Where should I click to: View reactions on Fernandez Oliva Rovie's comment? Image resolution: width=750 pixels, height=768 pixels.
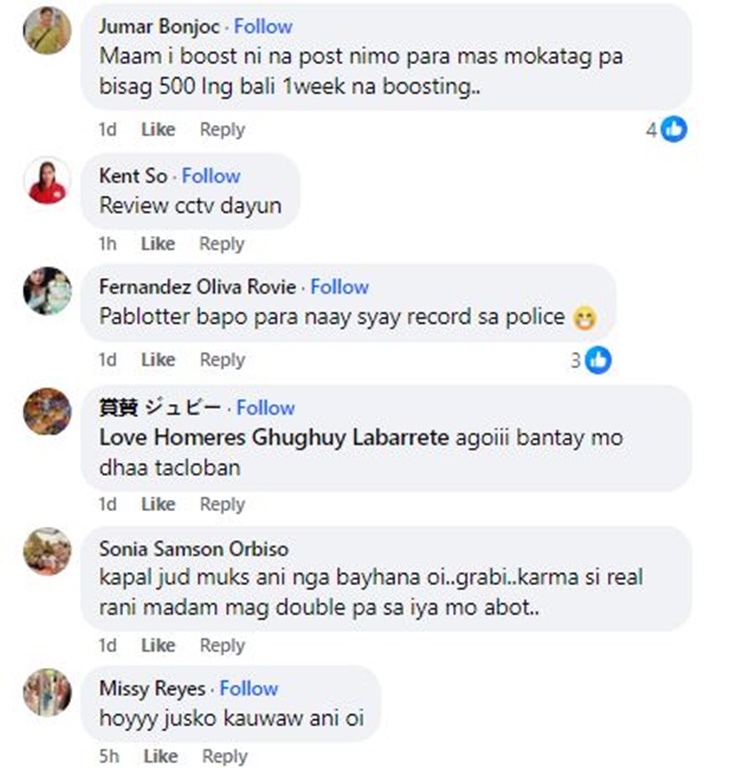click(591, 360)
